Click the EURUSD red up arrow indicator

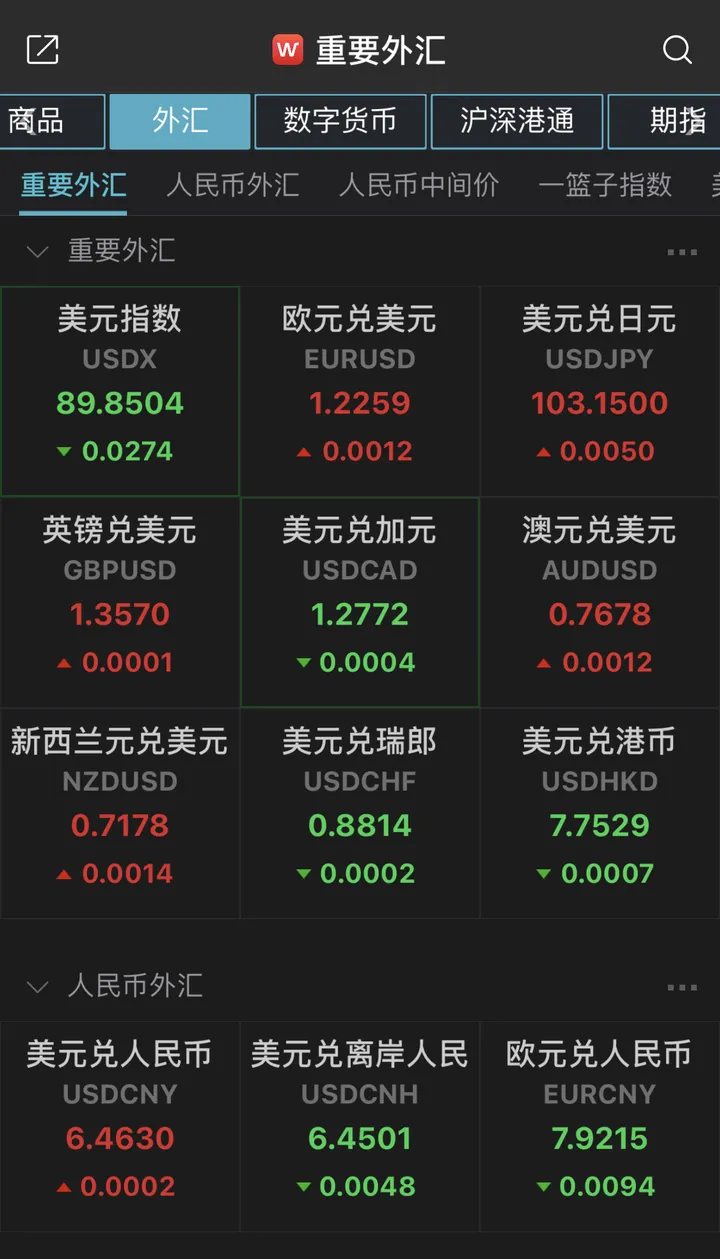304,451
